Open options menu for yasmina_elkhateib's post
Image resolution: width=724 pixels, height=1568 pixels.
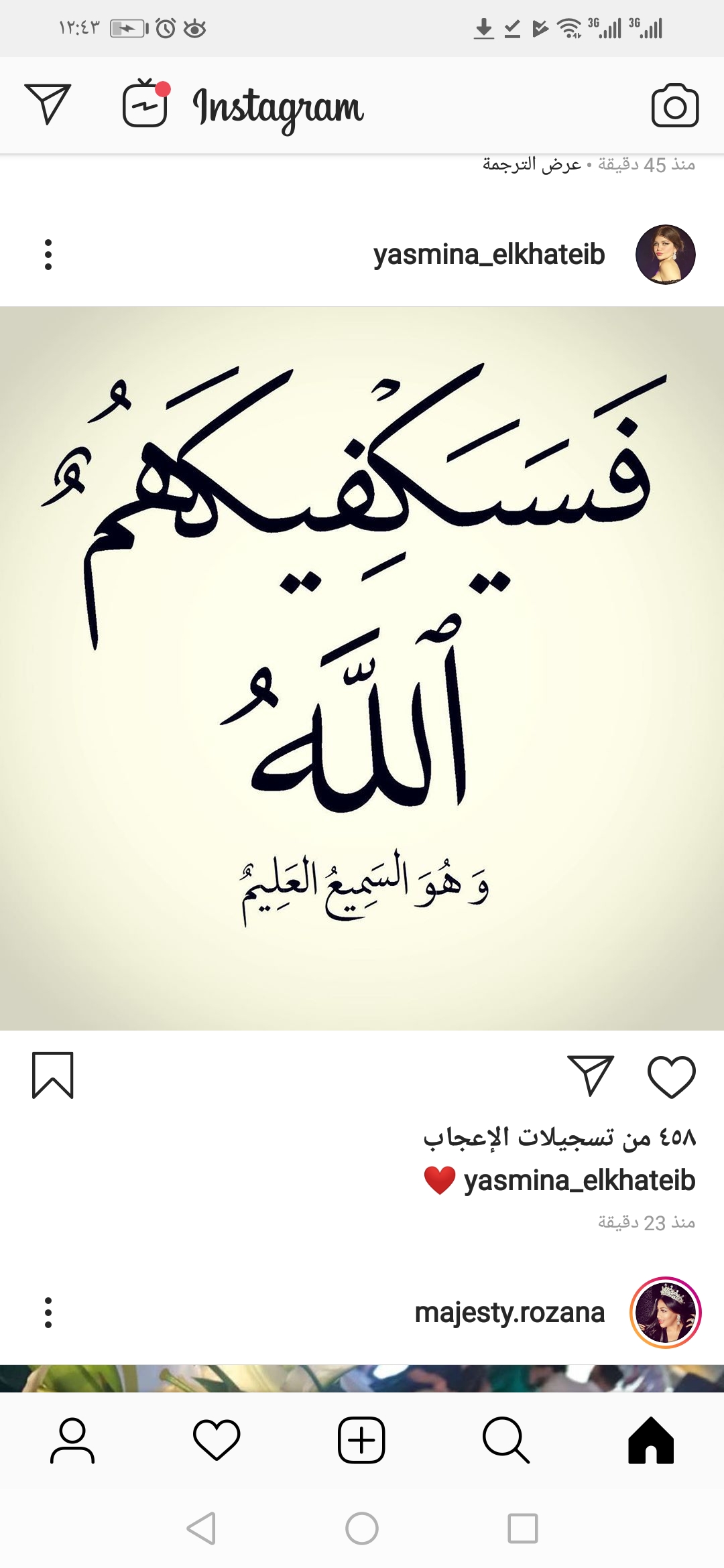tap(48, 255)
